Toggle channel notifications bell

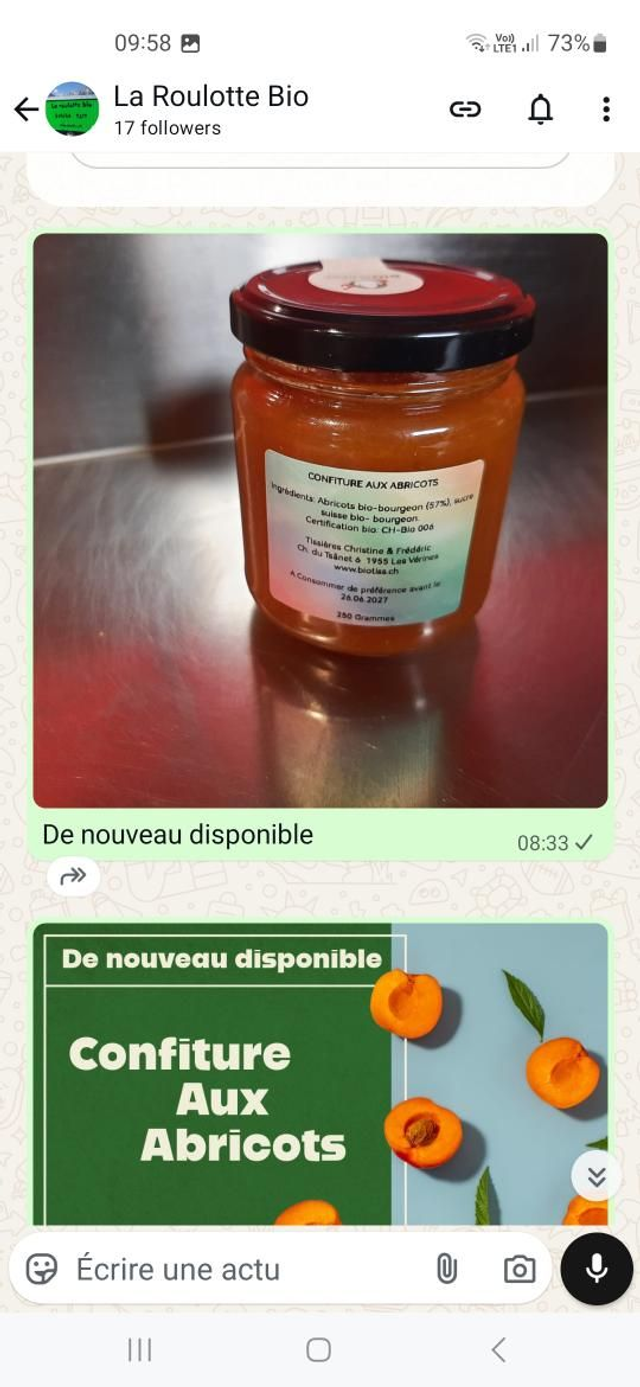tap(540, 109)
